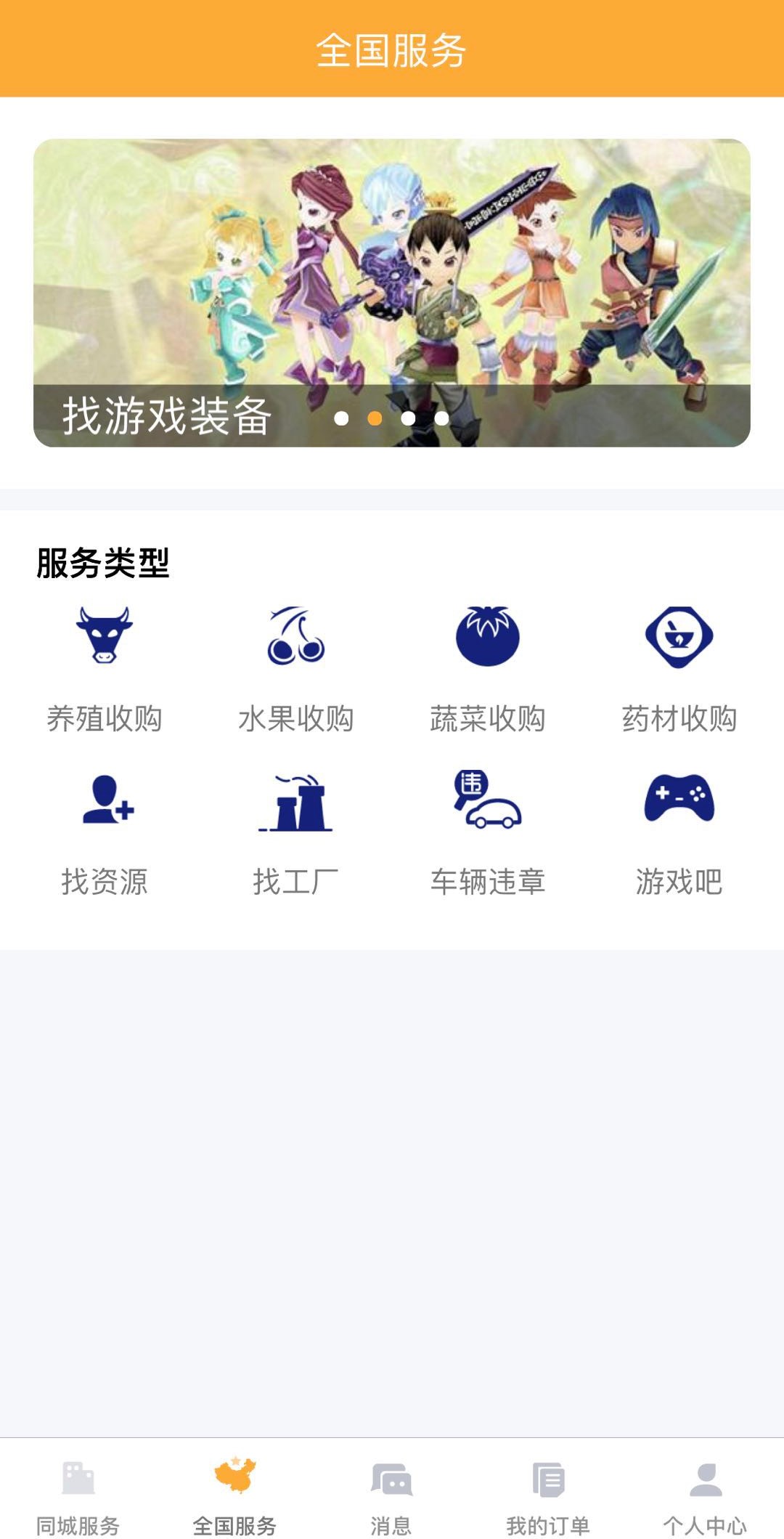This screenshot has width=784, height=1539.
Task: Open the 找工厂 service
Action: tap(296, 835)
